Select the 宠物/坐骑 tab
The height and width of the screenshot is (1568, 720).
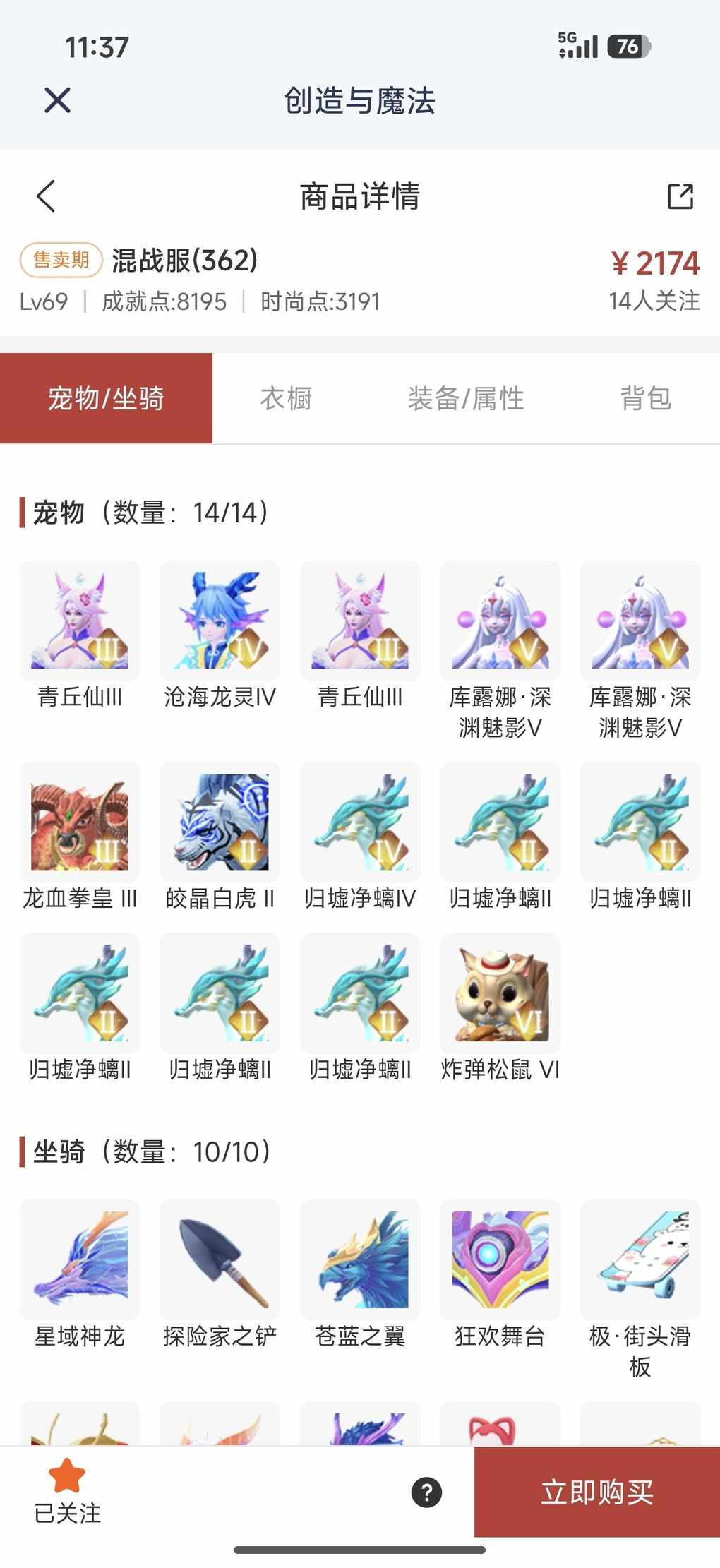coord(106,399)
